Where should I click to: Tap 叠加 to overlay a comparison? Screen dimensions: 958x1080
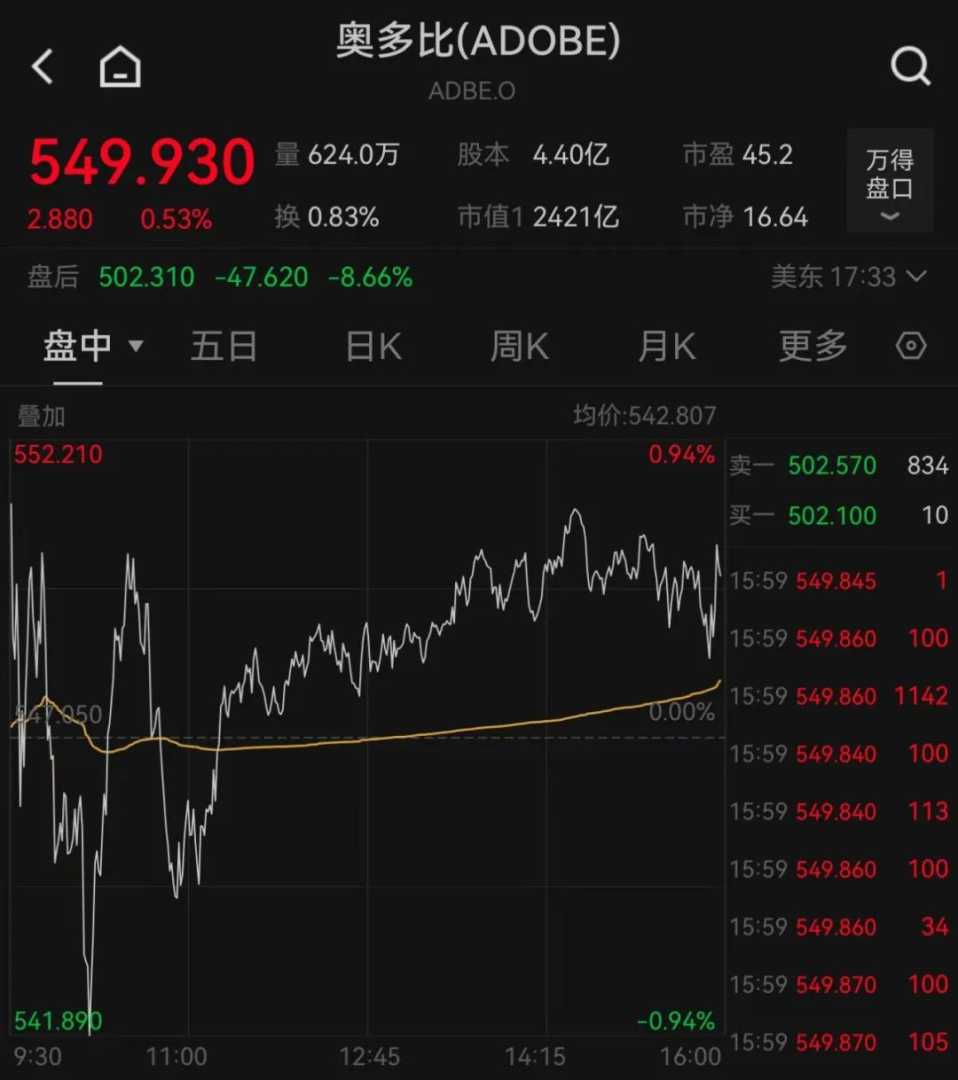click(x=41, y=415)
